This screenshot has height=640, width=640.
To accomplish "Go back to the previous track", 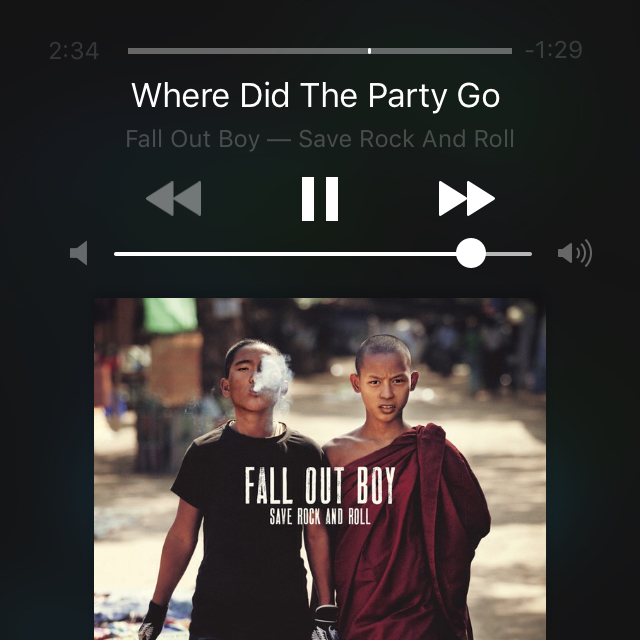I will pos(174,199).
